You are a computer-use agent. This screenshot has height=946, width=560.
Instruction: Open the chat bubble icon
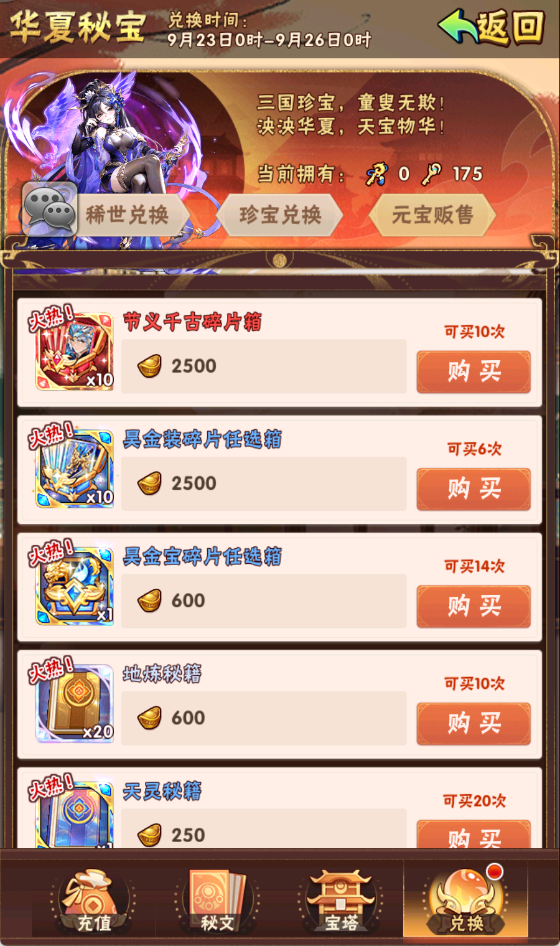(x=49, y=209)
